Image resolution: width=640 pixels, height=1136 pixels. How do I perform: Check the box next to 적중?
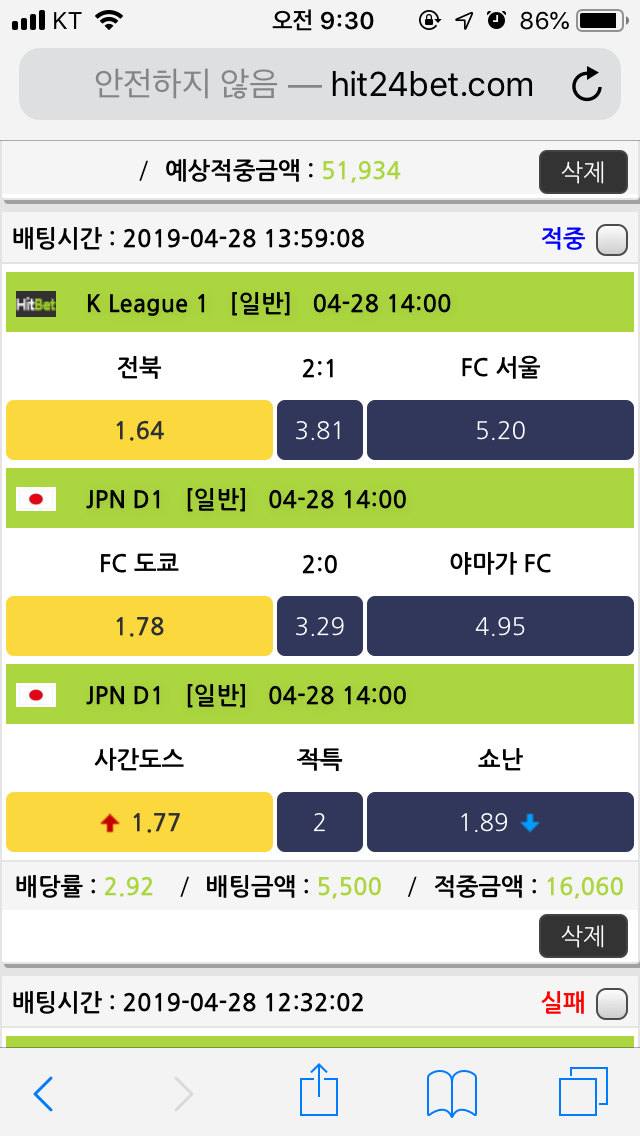click(x=611, y=240)
